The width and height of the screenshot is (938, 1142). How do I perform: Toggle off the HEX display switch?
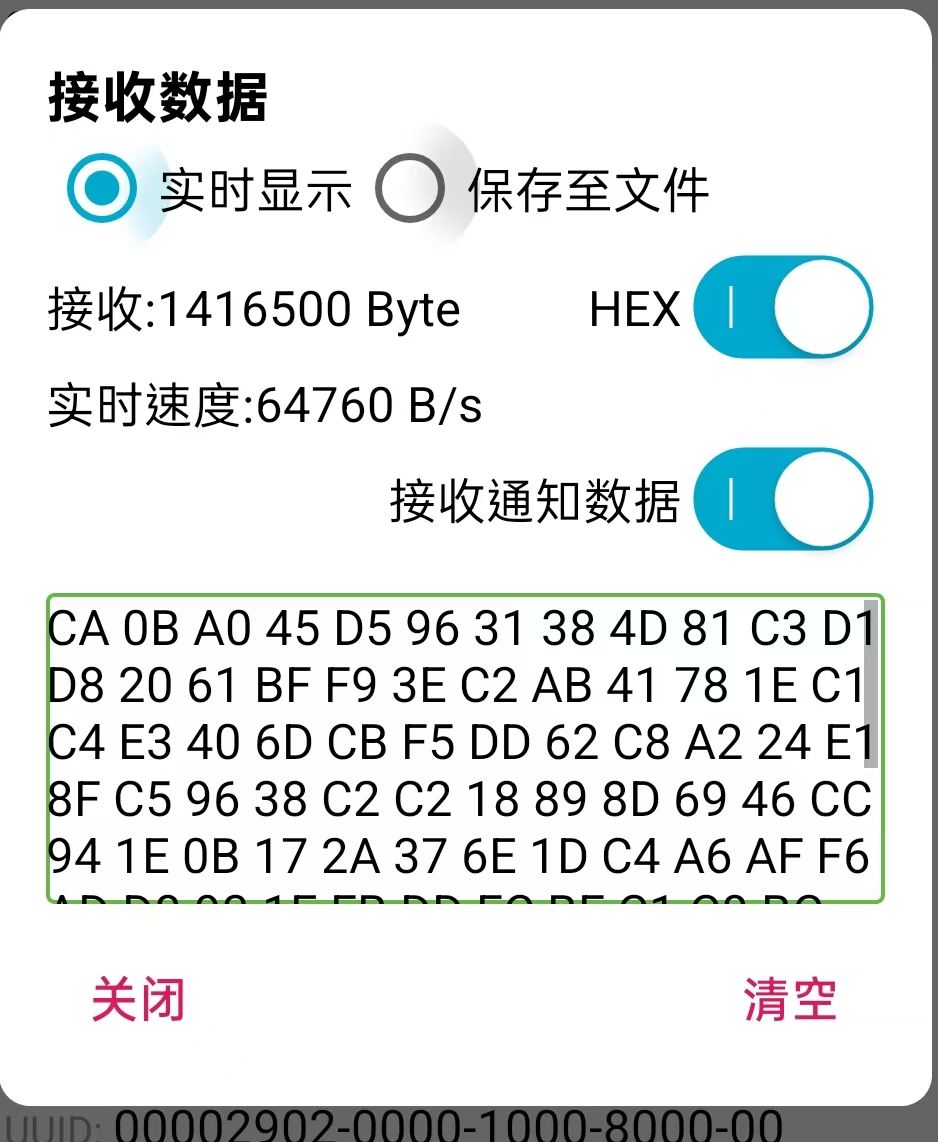(x=785, y=308)
